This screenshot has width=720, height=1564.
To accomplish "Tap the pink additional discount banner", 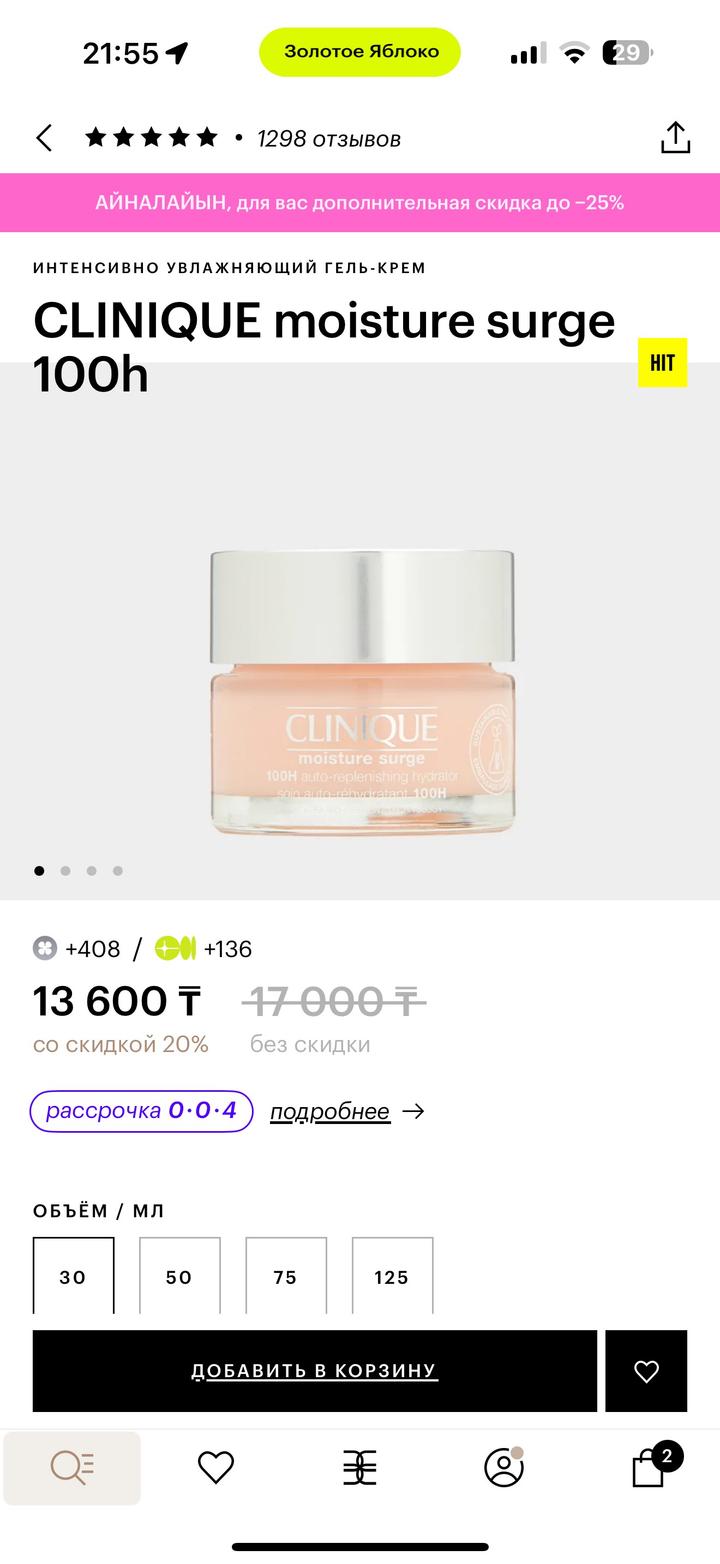I will click(x=360, y=203).
